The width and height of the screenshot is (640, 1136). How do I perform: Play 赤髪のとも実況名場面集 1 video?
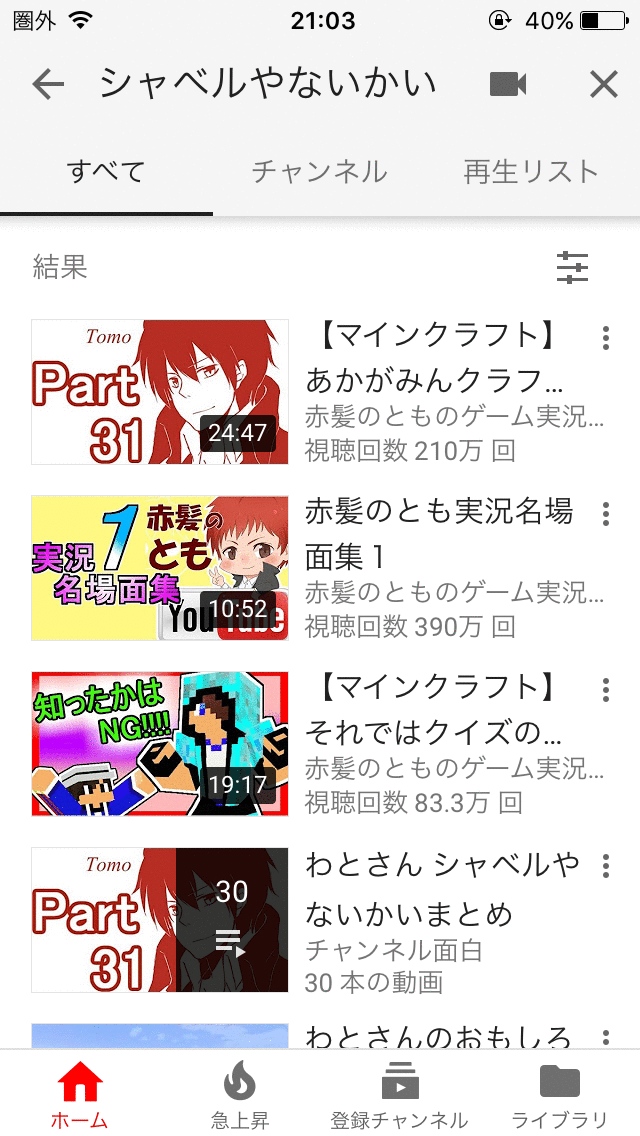(x=160, y=568)
